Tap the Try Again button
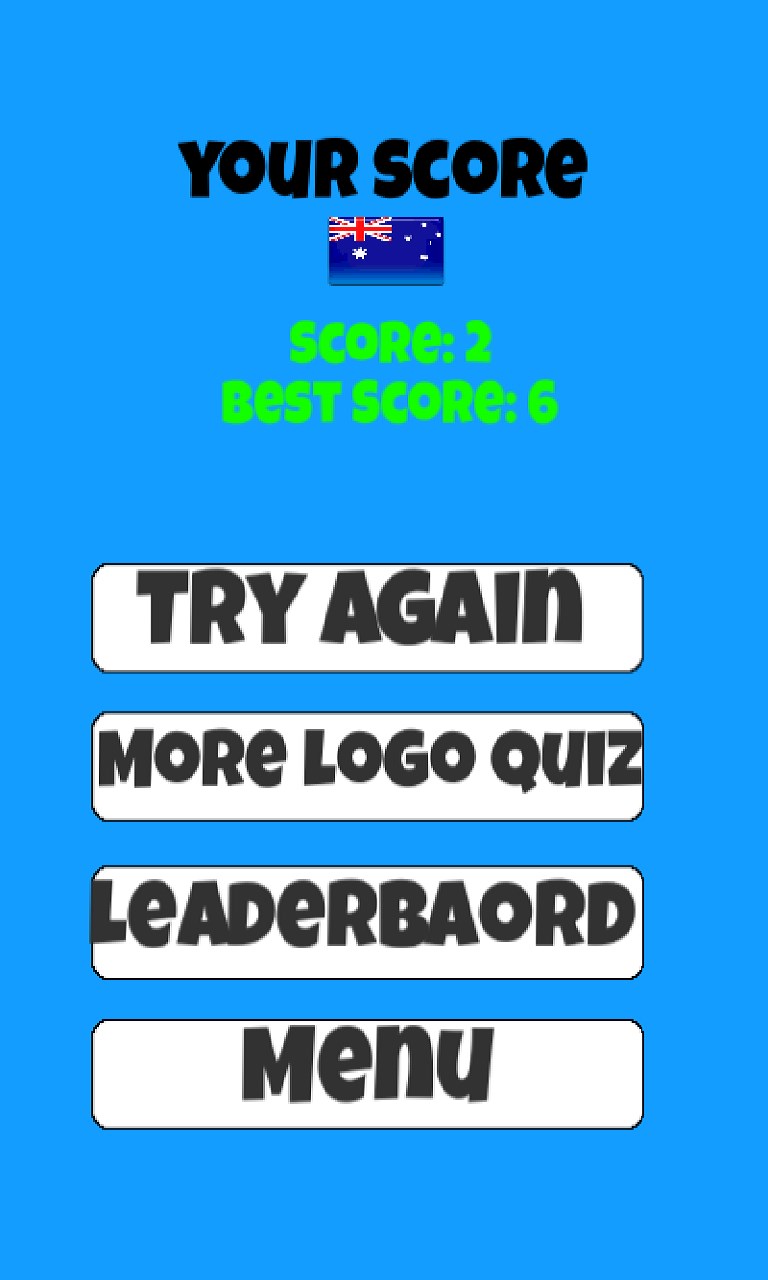768x1280 pixels. click(367, 617)
